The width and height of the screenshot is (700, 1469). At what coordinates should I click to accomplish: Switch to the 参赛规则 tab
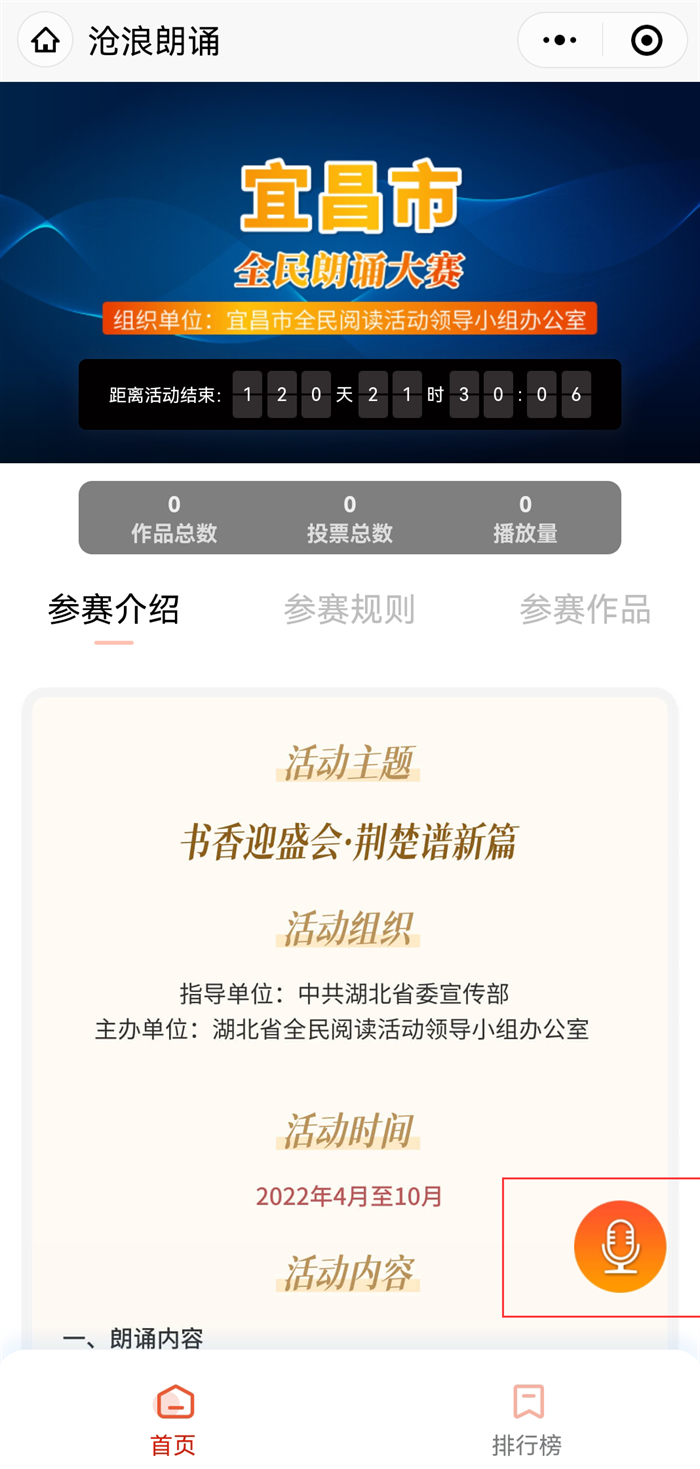tap(349, 609)
